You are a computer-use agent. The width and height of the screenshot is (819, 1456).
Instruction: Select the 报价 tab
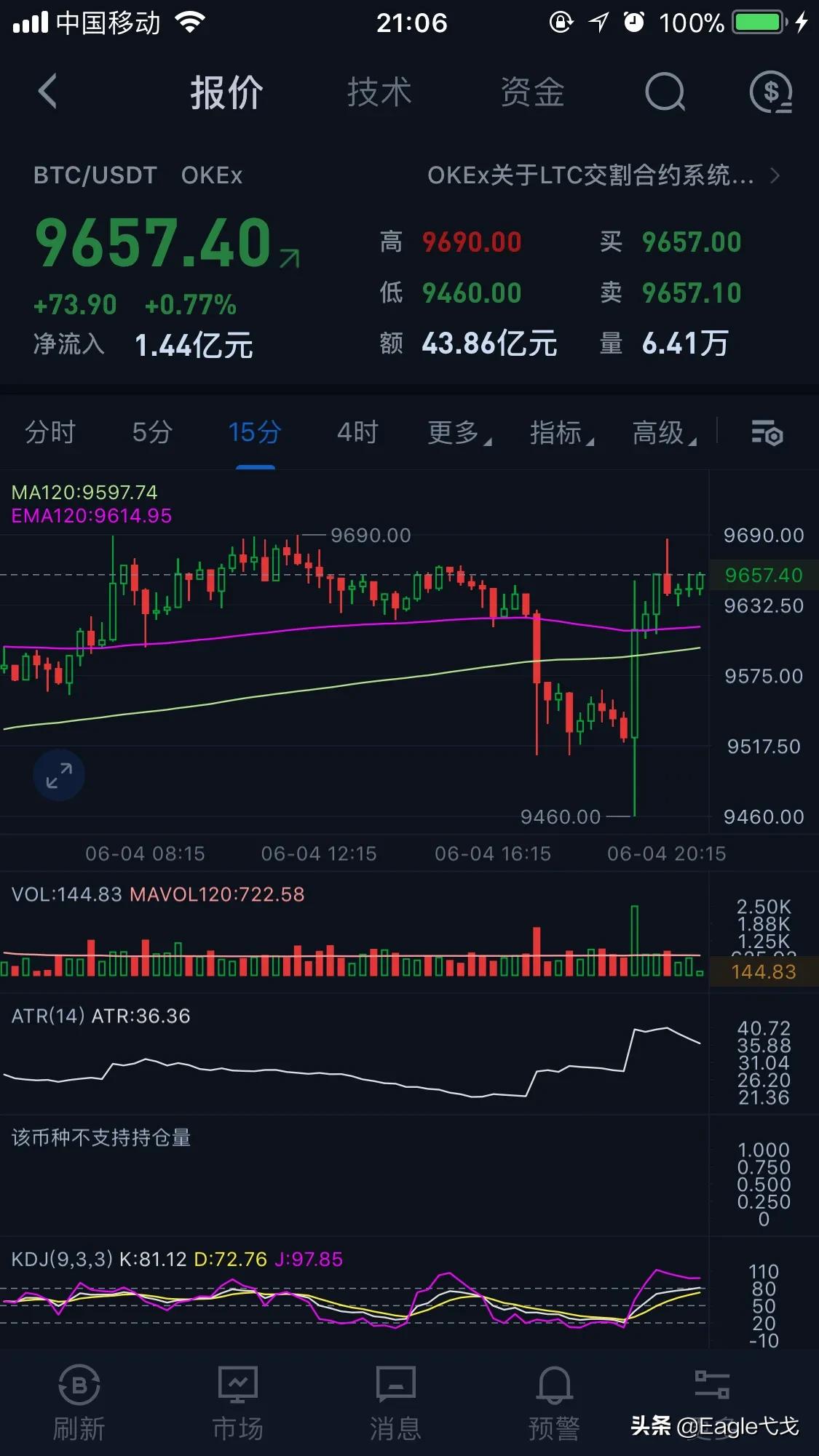click(x=226, y=92)
